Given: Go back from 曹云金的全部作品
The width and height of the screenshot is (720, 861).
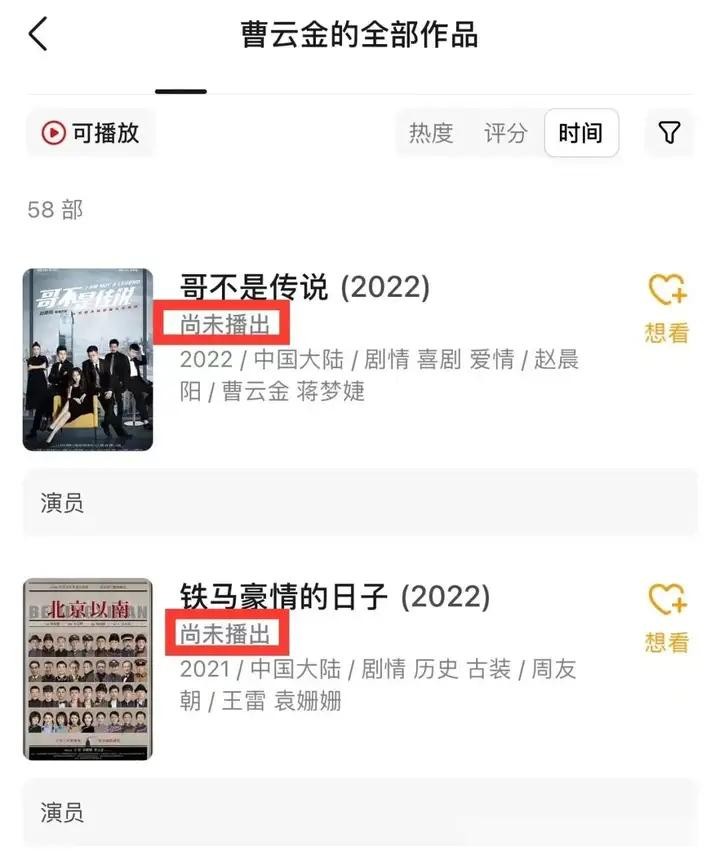Looking at the screenshot, I should point(38,34).
